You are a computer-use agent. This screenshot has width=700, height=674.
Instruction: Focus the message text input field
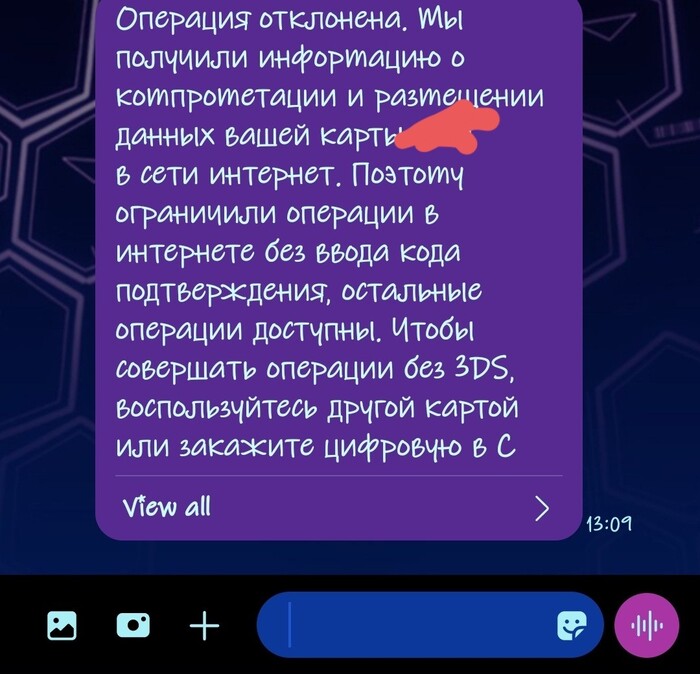pyautogui.click(x=410, y=626)
